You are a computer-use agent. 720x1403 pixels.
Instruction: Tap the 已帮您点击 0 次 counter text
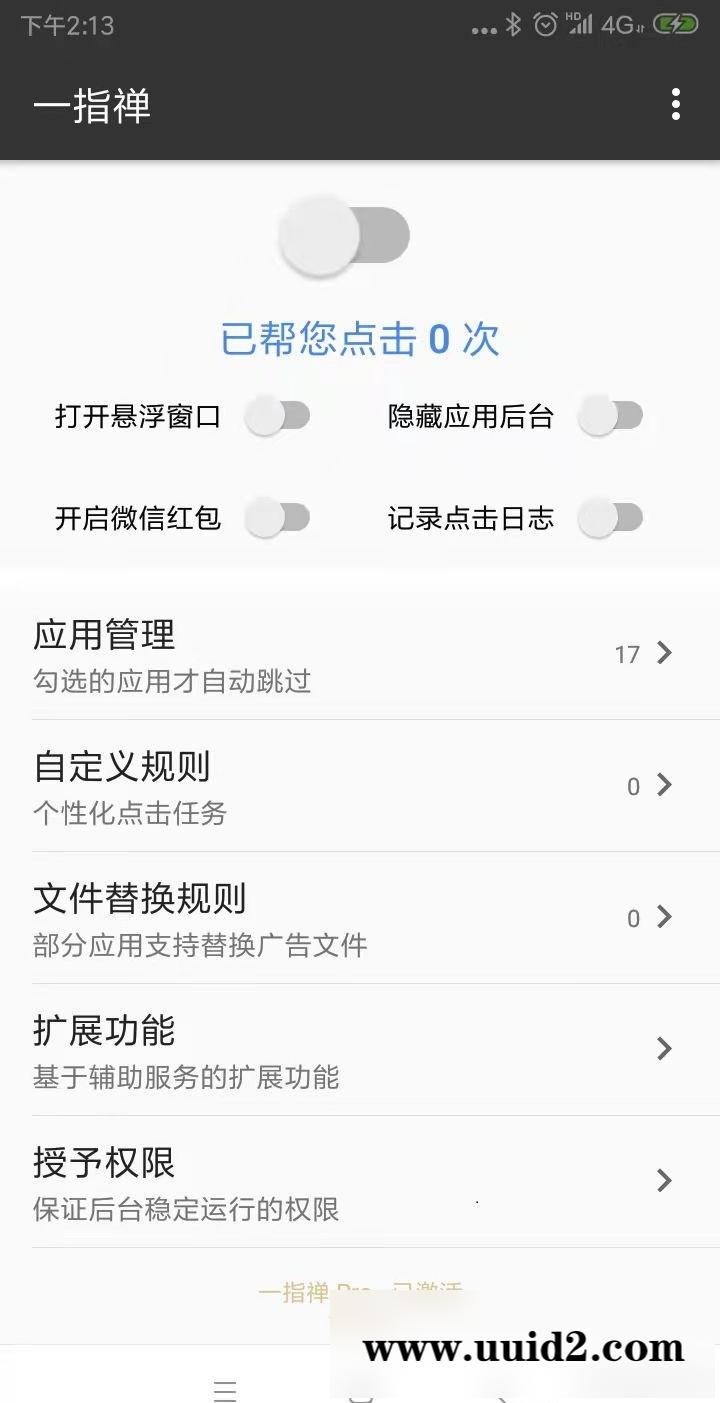360,340
